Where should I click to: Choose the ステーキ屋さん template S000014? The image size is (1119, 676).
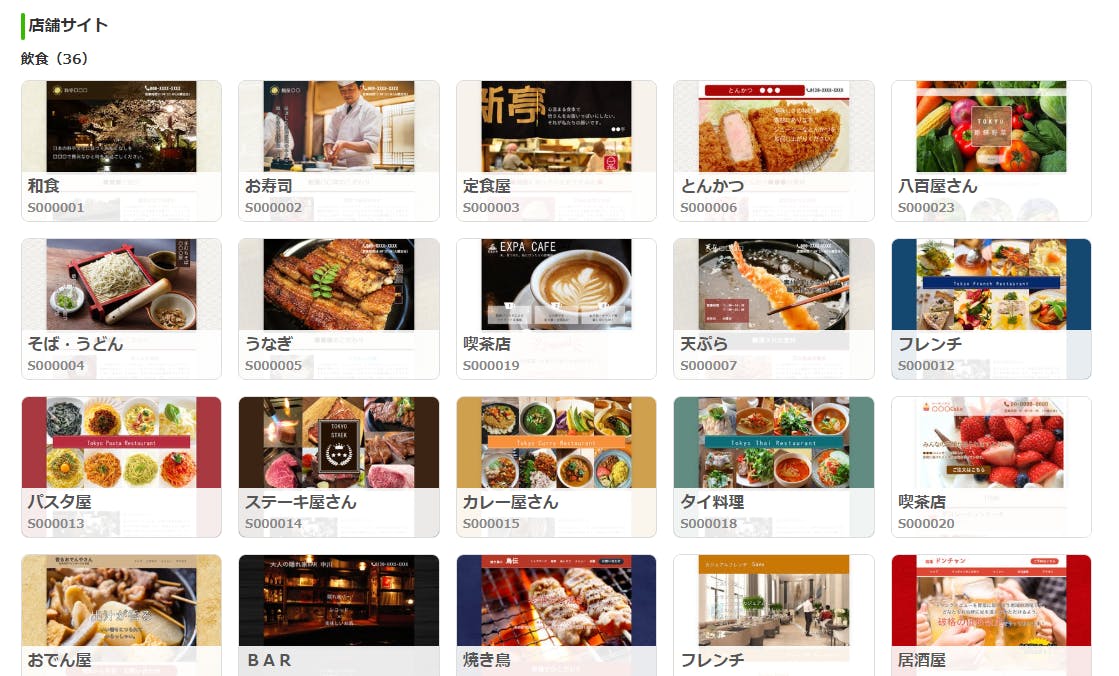point(338,466)
